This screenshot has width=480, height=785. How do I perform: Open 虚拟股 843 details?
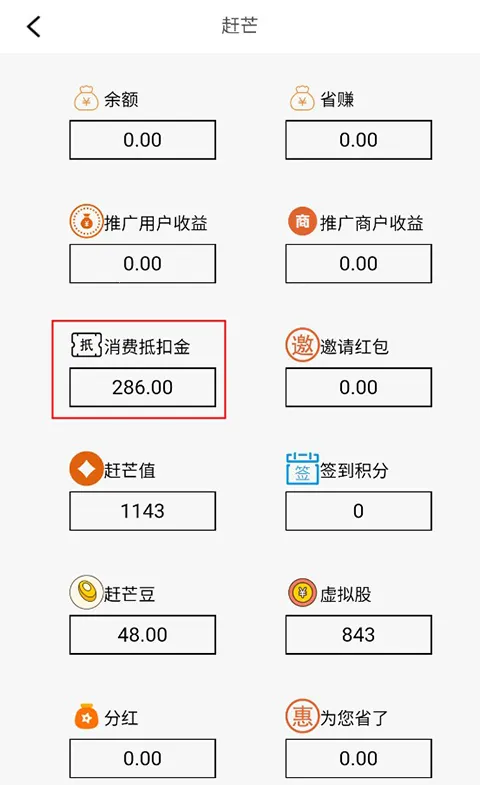click(358, 634)
